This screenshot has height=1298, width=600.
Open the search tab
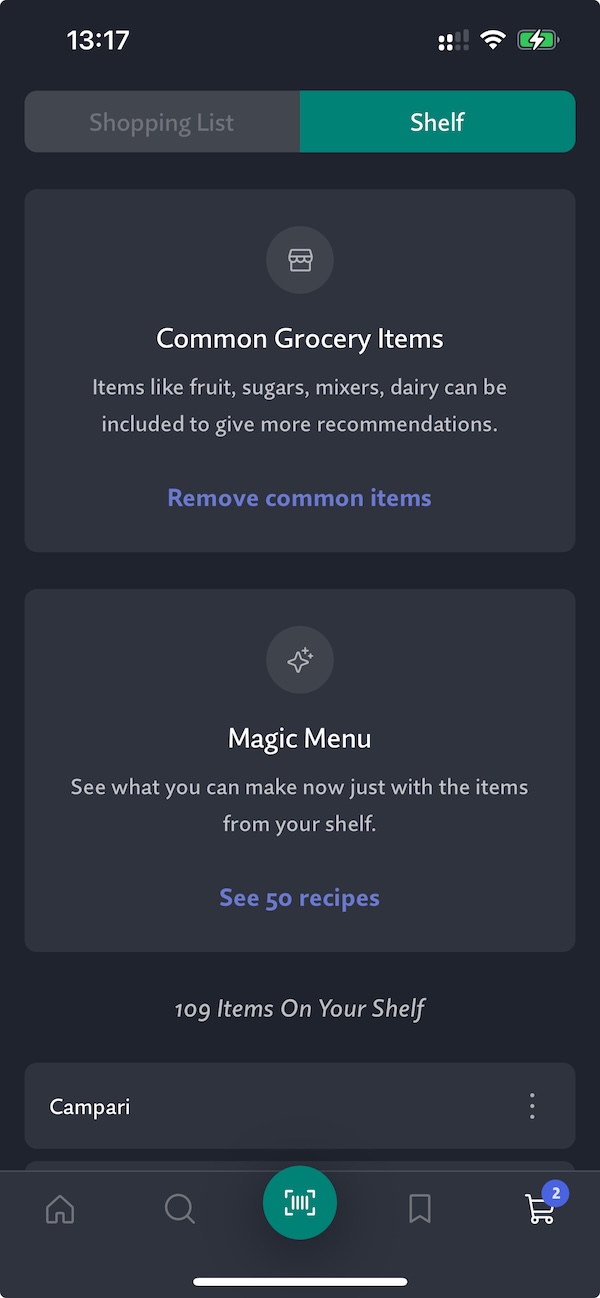tap(180, 1209)
